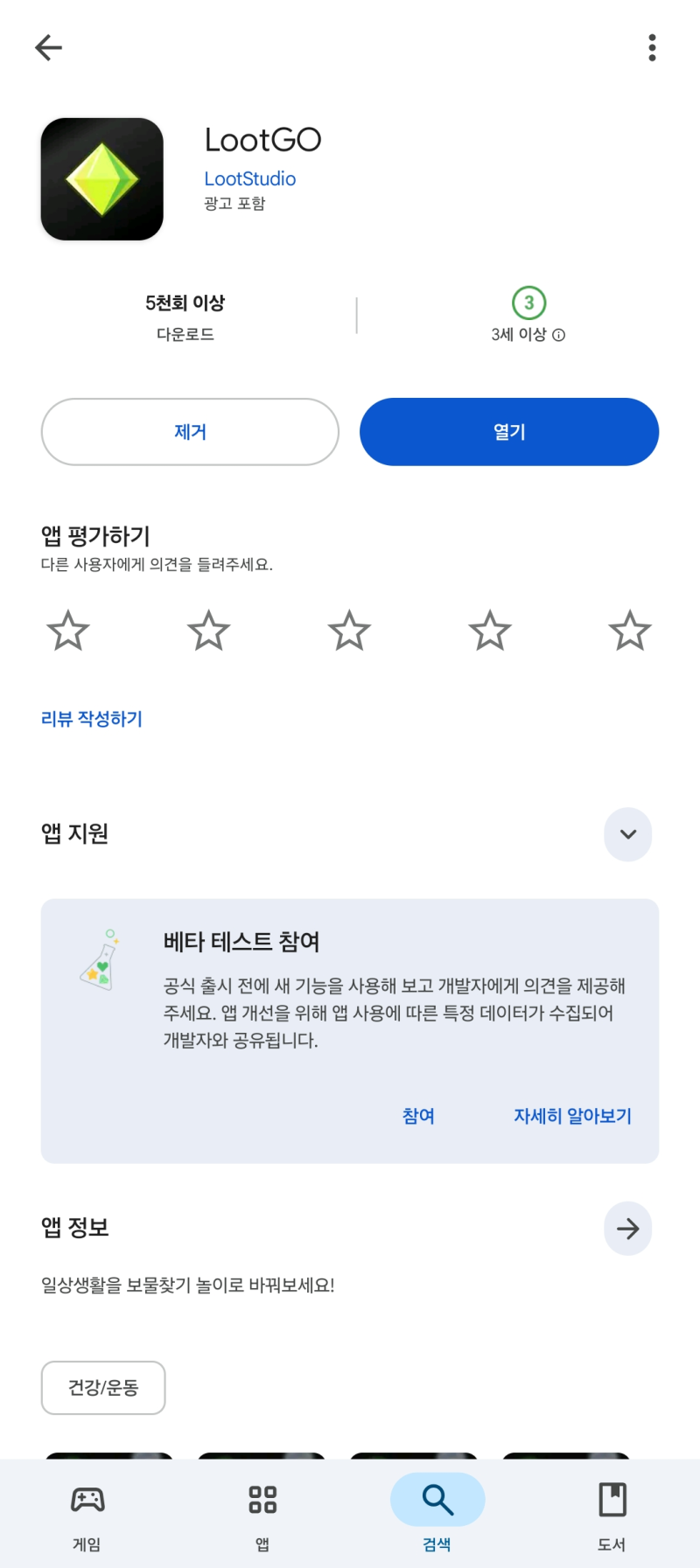This screenshot has height=1568, width=700.
Task: Rate the app five stars
Action: tap(630, 631)
